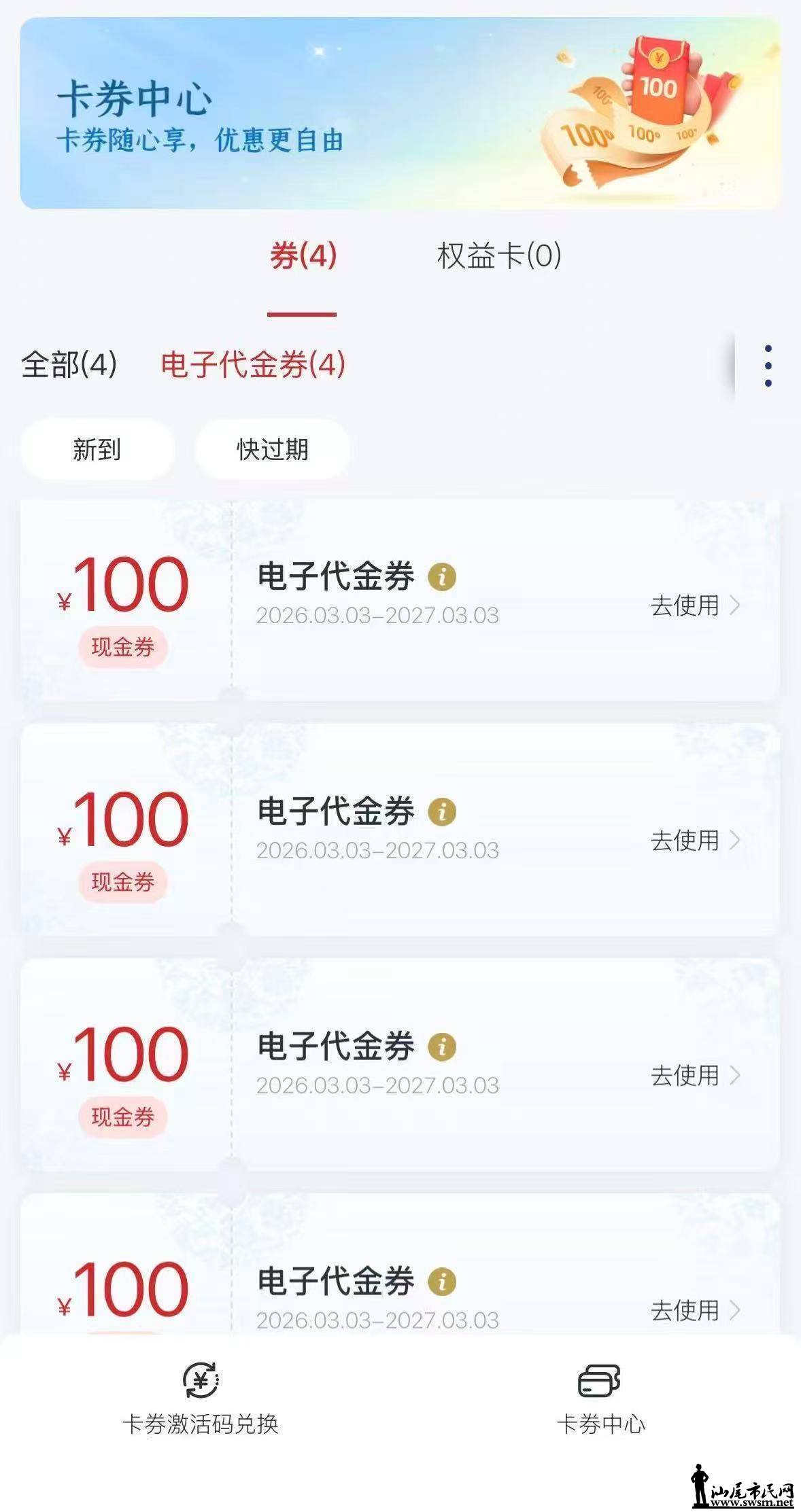
Task: Switch to the 券(4) tab
Action: (x=303, y=257)
